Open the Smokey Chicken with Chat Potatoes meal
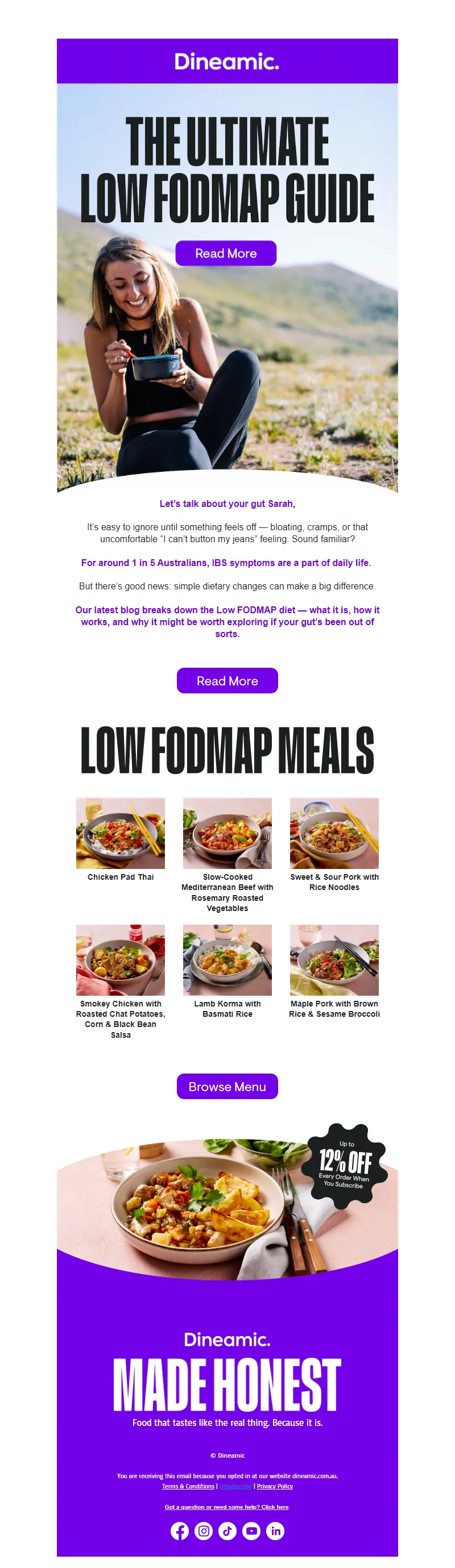455x1568 pixels. 121,960
